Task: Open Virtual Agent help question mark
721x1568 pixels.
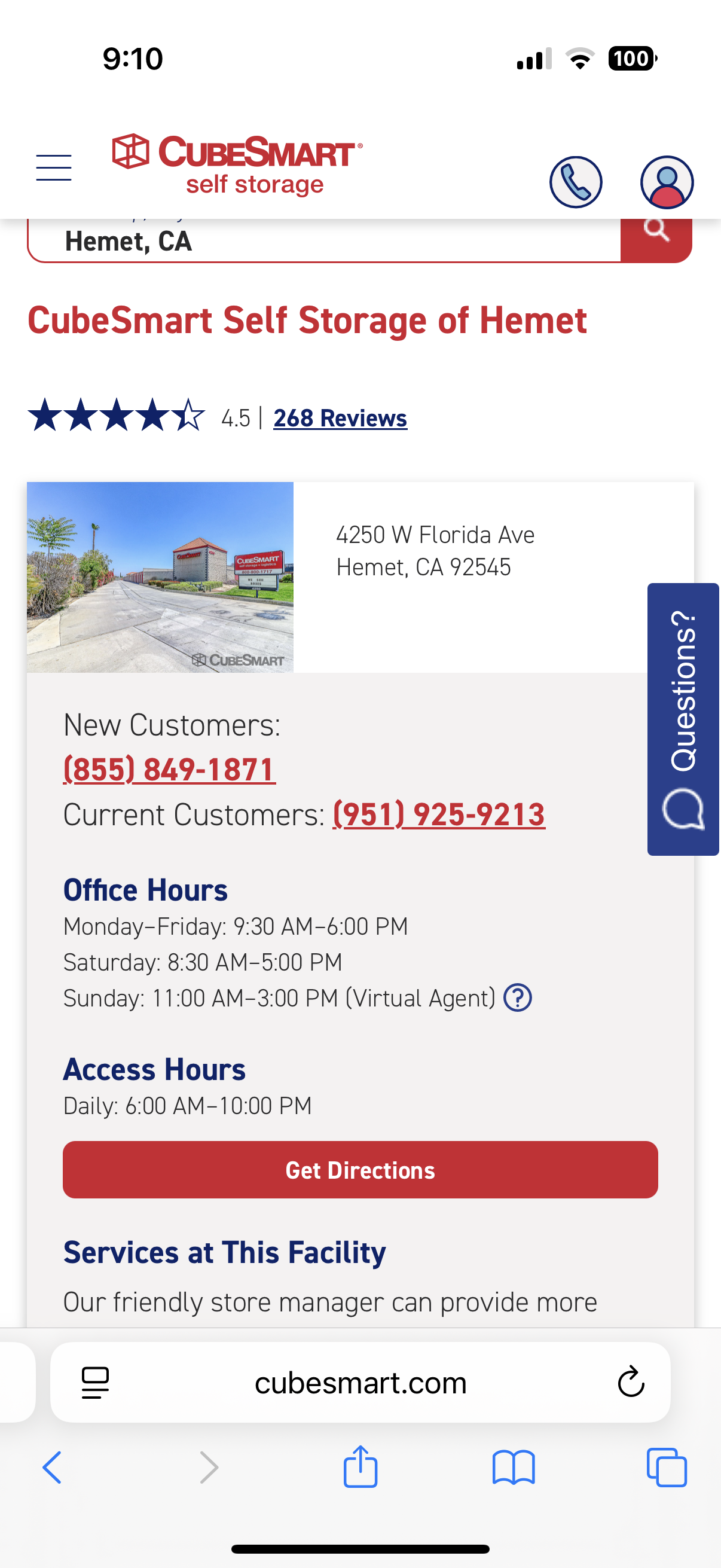Action: pyautogui.click(x=518, y=998)
